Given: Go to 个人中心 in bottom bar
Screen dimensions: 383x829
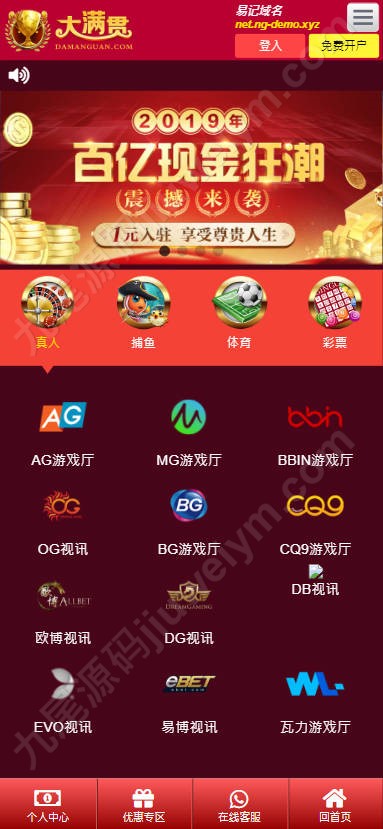Looking at the screenshot, I should point(48,804).
